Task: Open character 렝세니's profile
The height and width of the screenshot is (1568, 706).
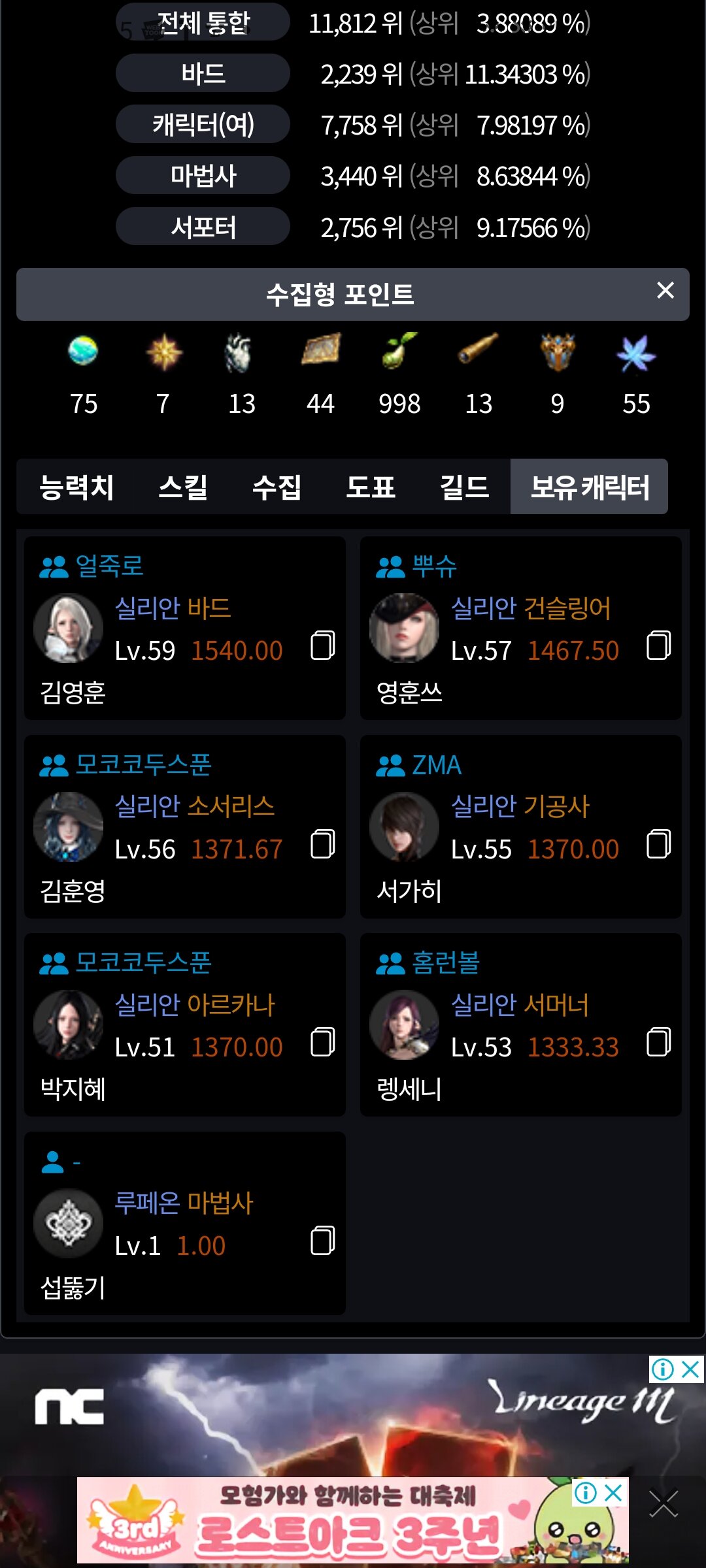Action: coord(409,1089)
